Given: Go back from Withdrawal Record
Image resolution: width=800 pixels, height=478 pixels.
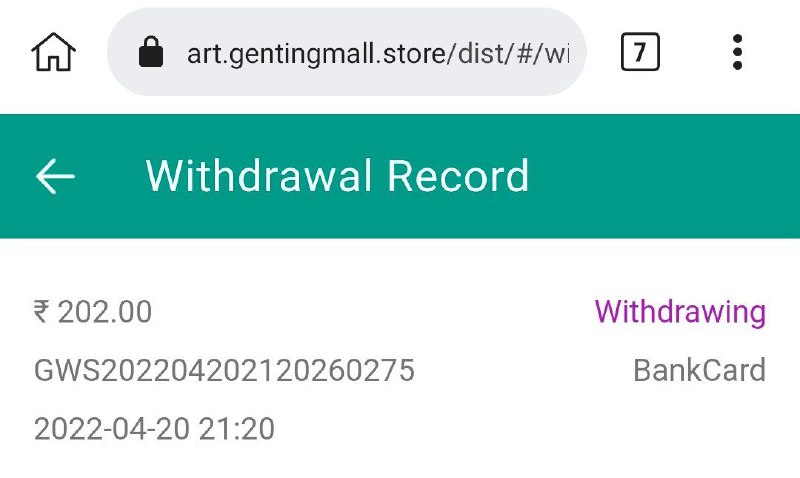Looking at the screenshot, I should 55,177.
